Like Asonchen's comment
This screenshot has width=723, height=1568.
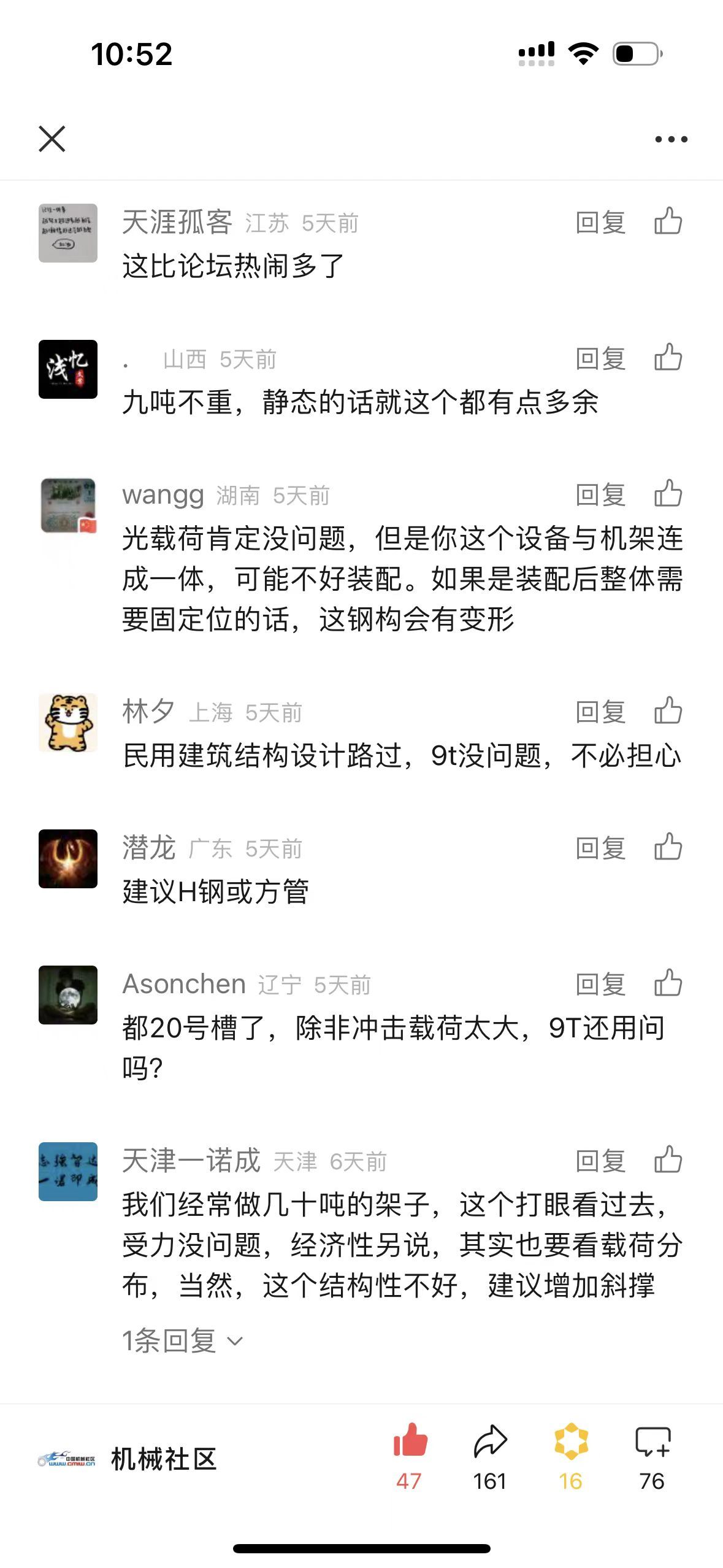click(668, 983)
